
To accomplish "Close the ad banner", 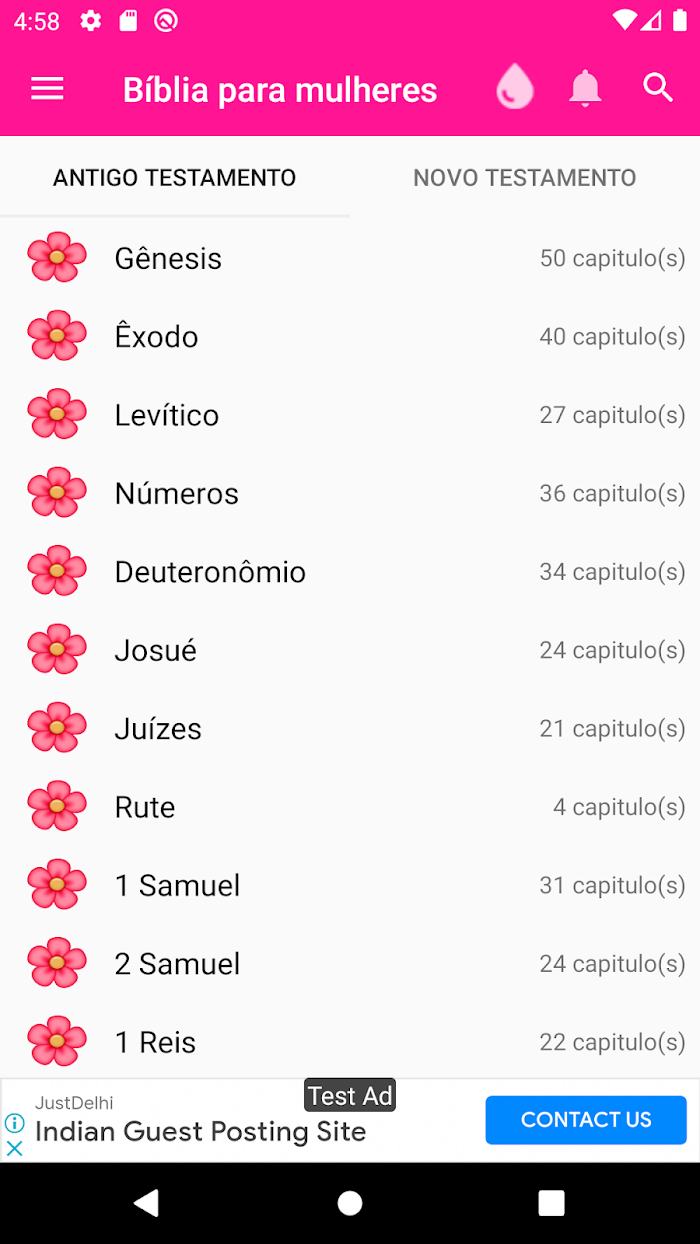I will pyautogui.click(x=14, y=1148).
